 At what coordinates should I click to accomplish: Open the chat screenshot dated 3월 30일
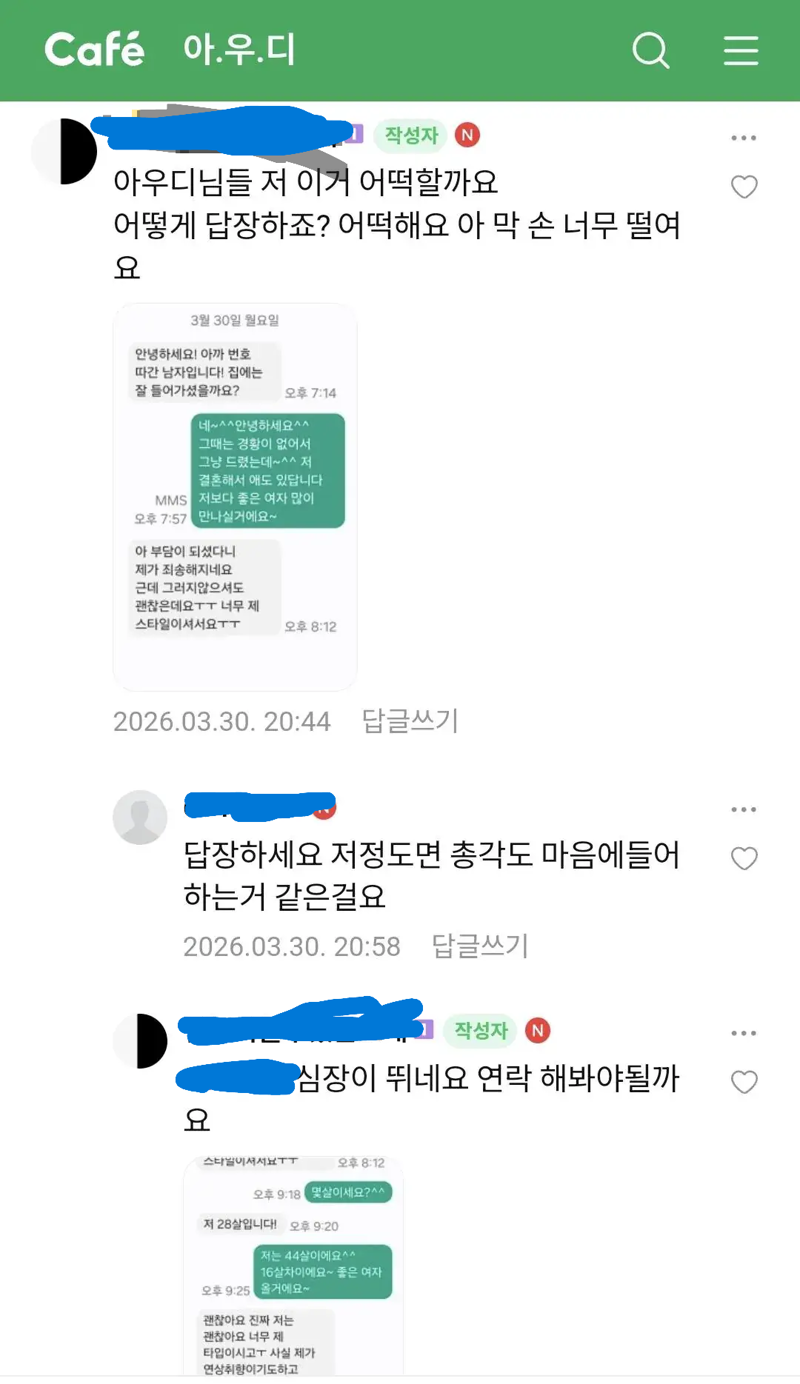(x=235, y=497)
